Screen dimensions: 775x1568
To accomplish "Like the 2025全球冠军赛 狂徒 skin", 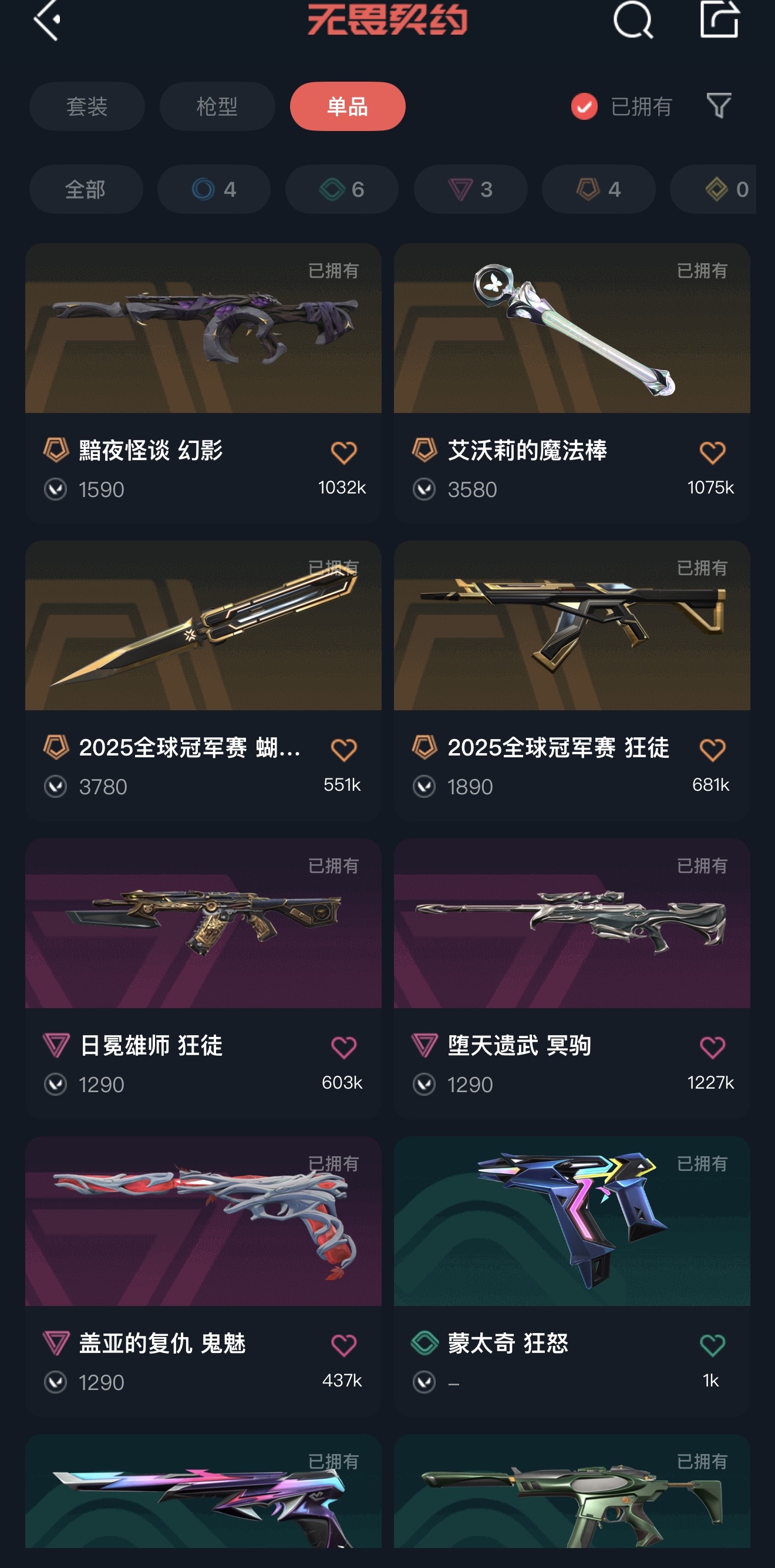I will coord(712,750).
